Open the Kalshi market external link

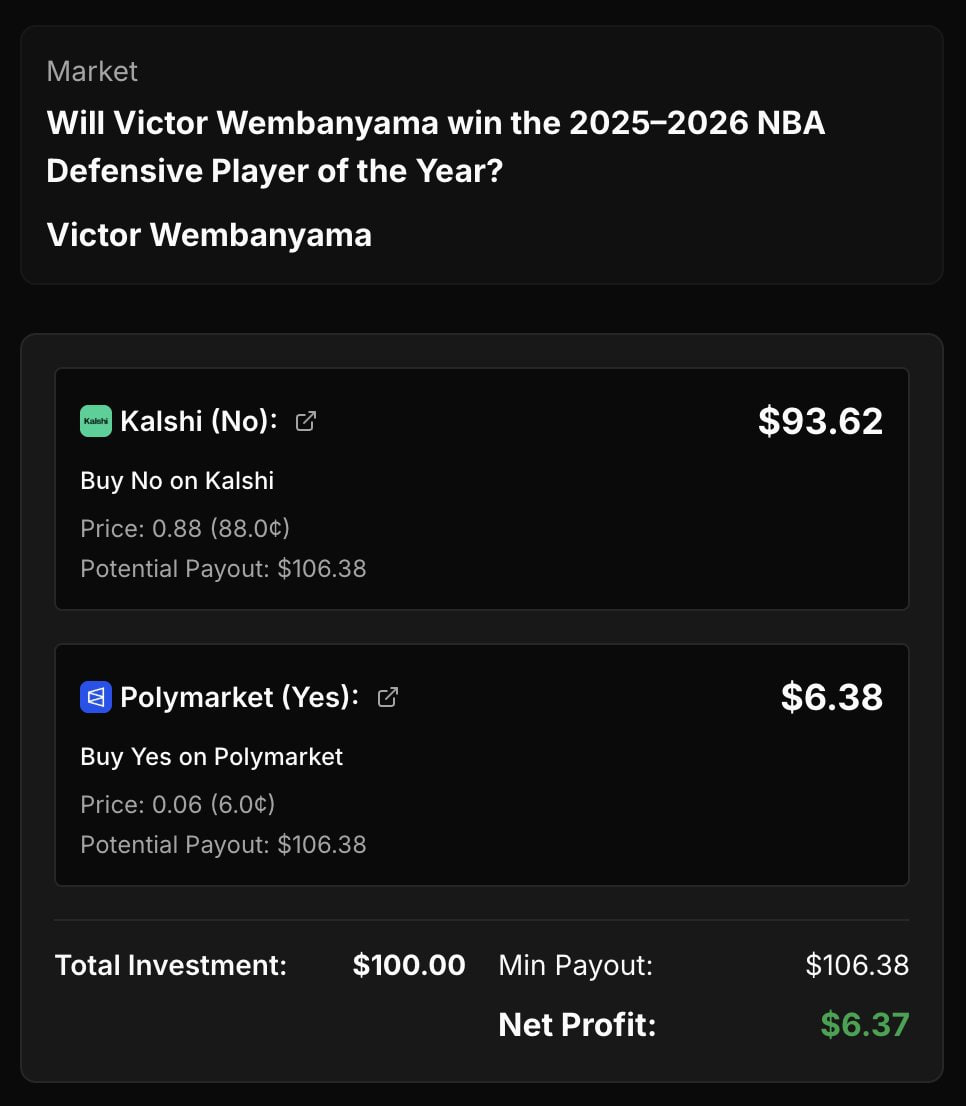pos(306,421)
